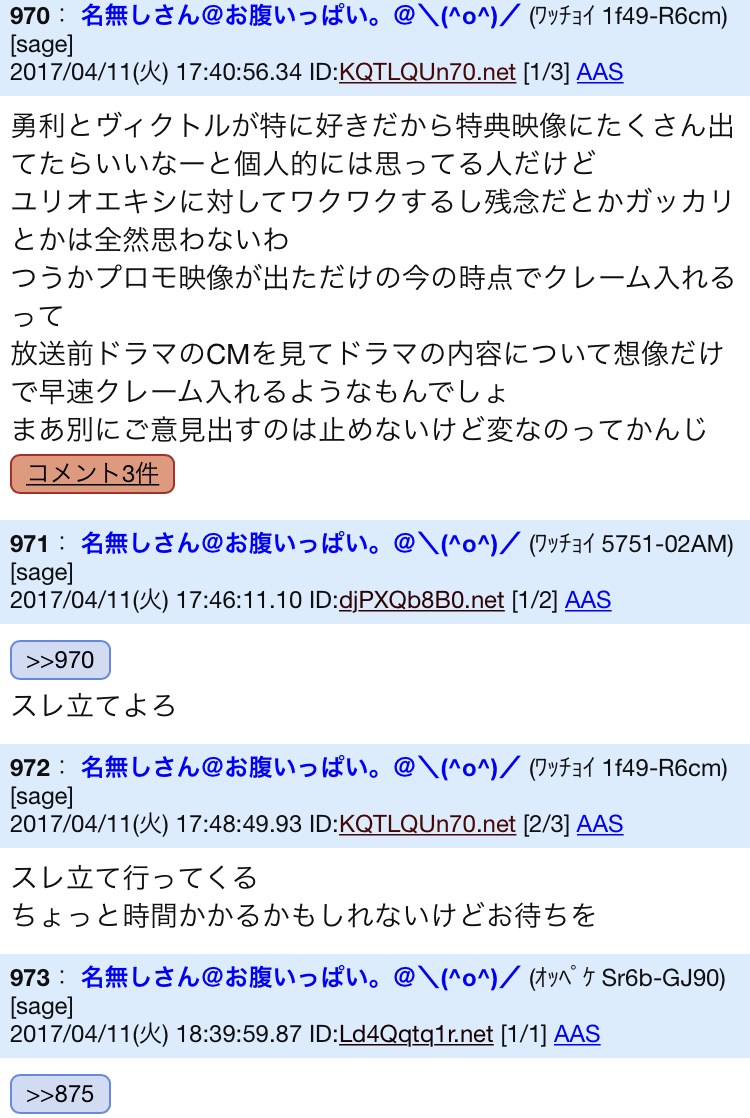750x1118 pixels.
Task: Open the AAS link on post 970
Action: click(x=600, y=72)
